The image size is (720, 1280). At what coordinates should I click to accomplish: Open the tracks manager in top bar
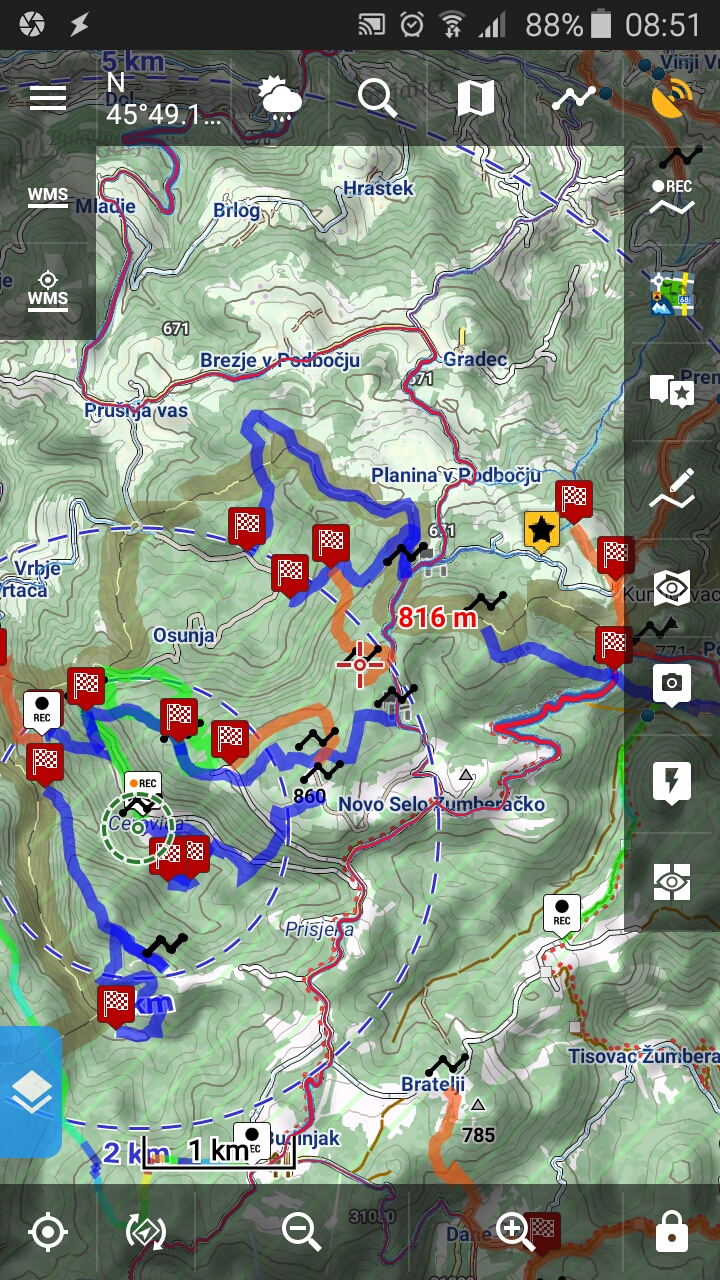574,98
